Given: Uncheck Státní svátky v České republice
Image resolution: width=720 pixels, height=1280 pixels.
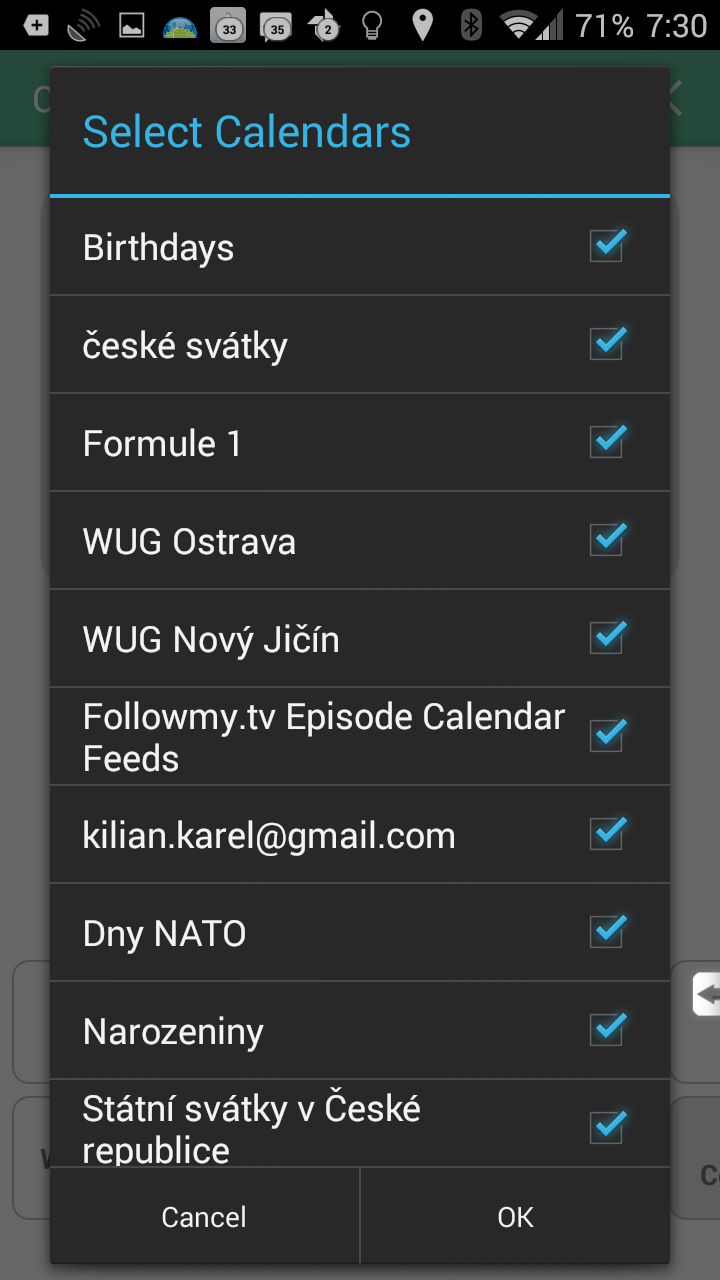Looking at the screenshot, I should pyautogui.click(x=607, y=1128).
